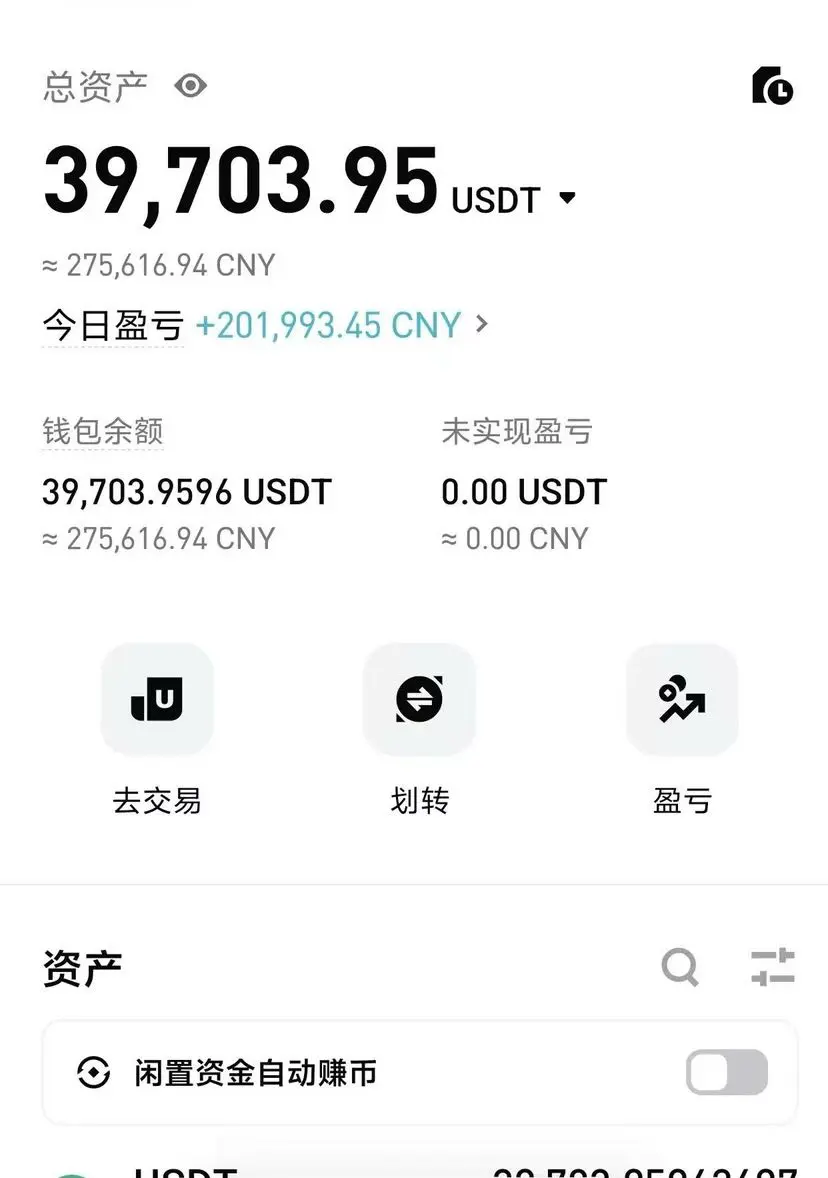Screen dimensions: 828x1178
Task: Search within the 资产 list
Action: point(680,967)
